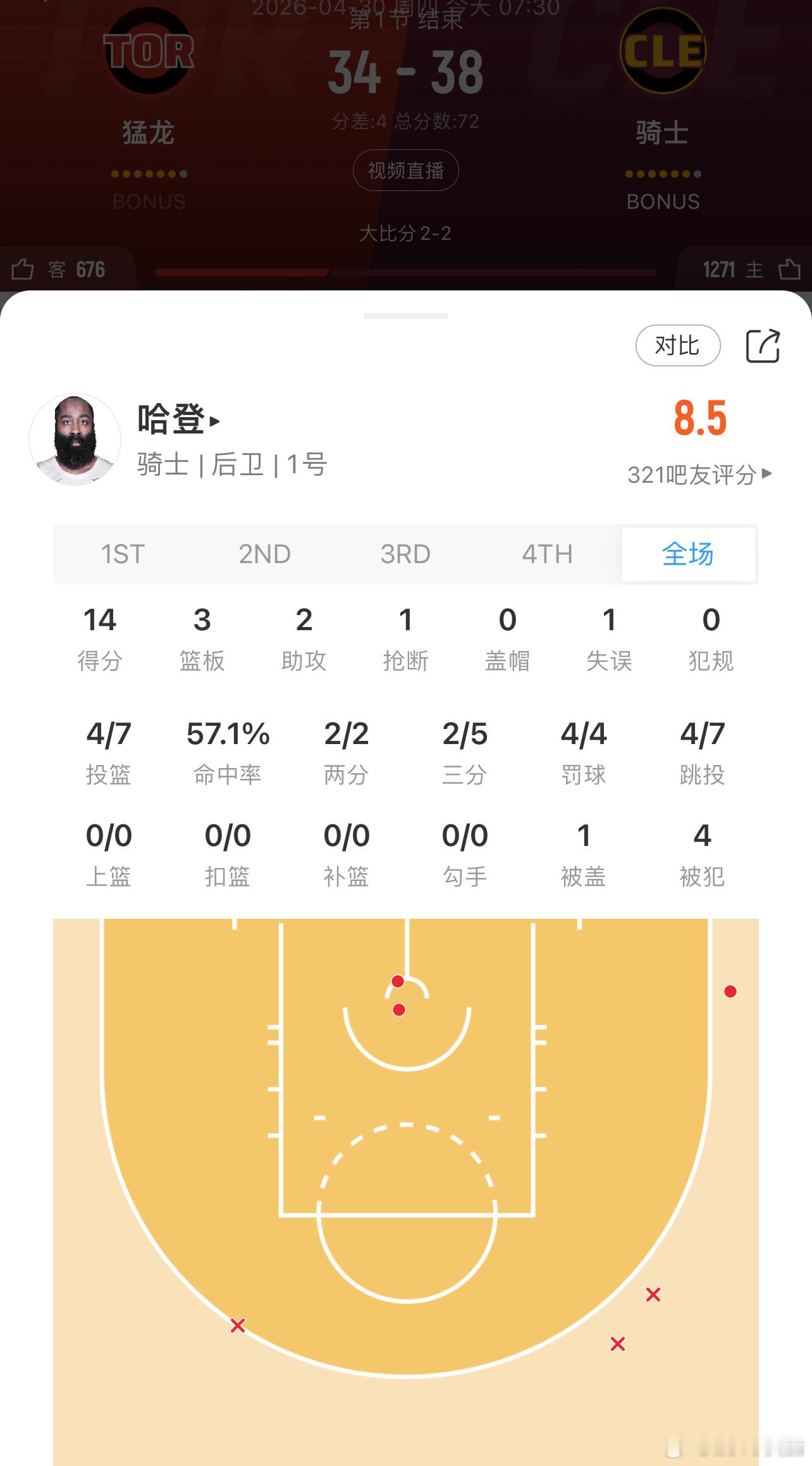Click the panel drag handle at the top
This screenshot has width=812, height=1466.
405,314
